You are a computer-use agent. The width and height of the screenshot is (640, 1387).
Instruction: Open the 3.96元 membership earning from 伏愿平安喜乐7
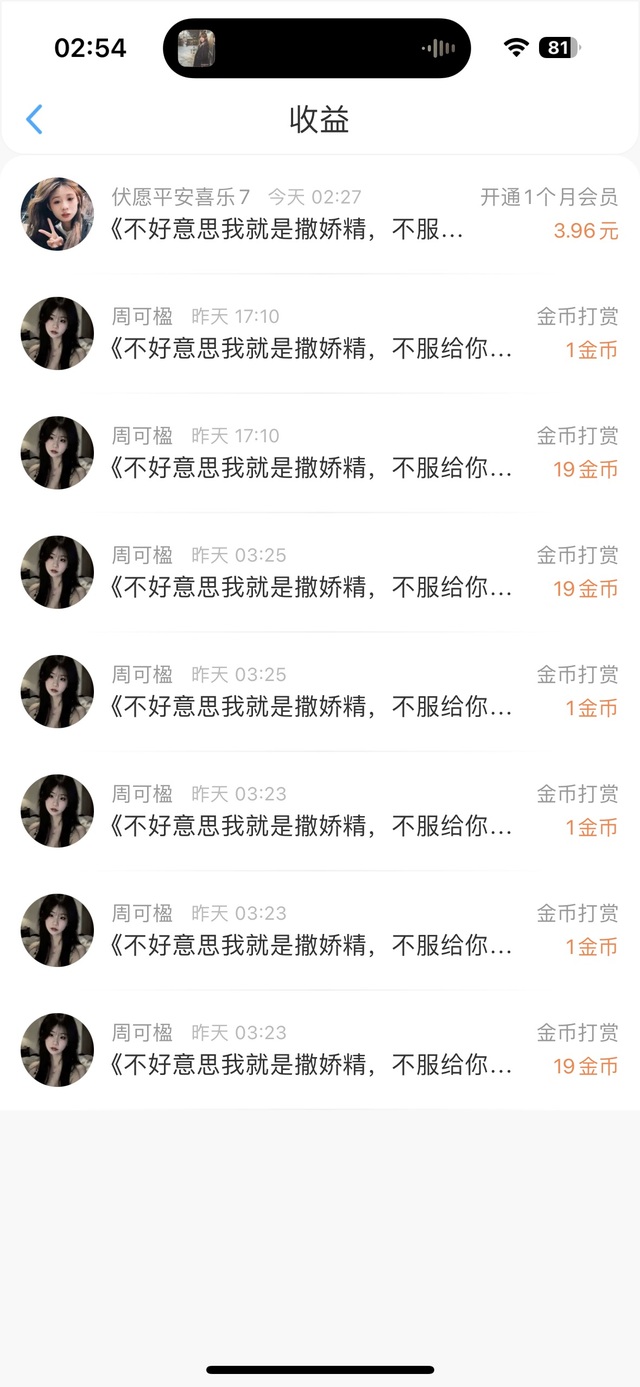tap(320, 214)
